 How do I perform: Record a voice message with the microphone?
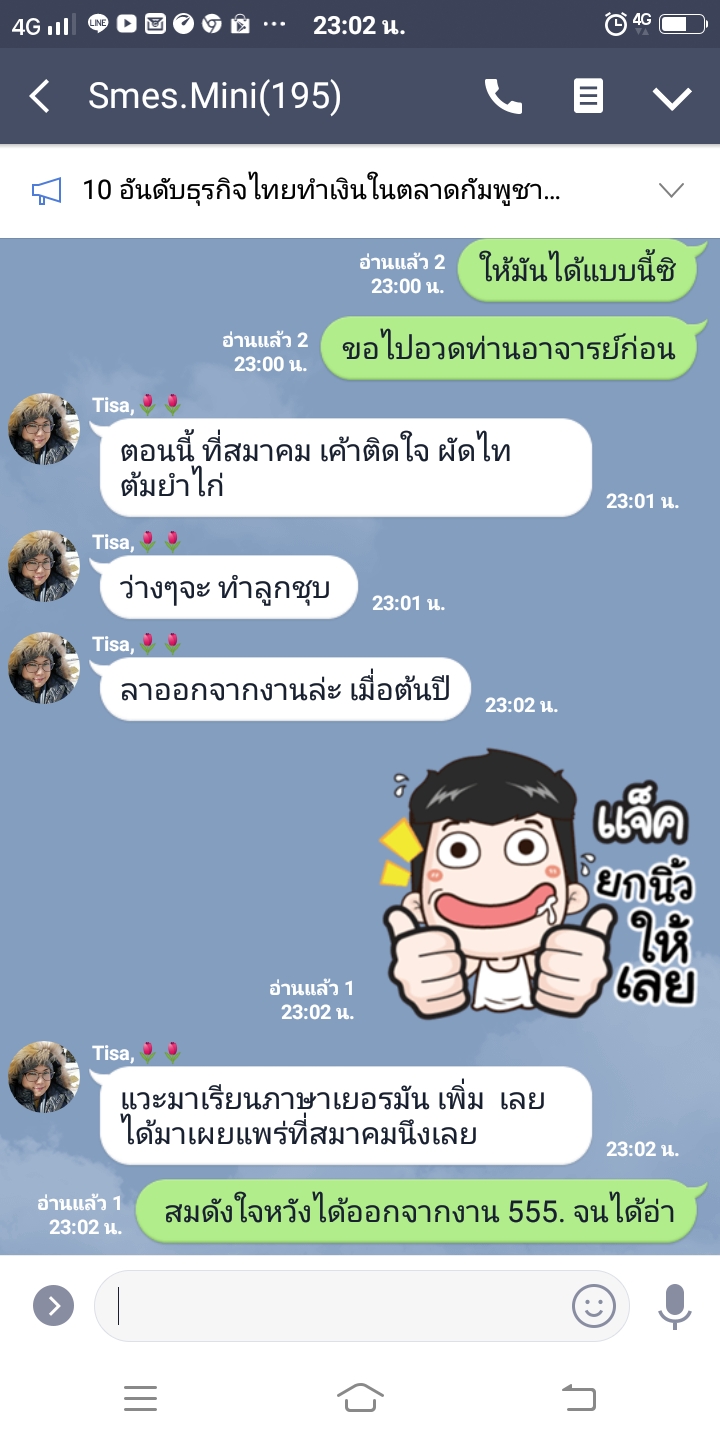675,1305
